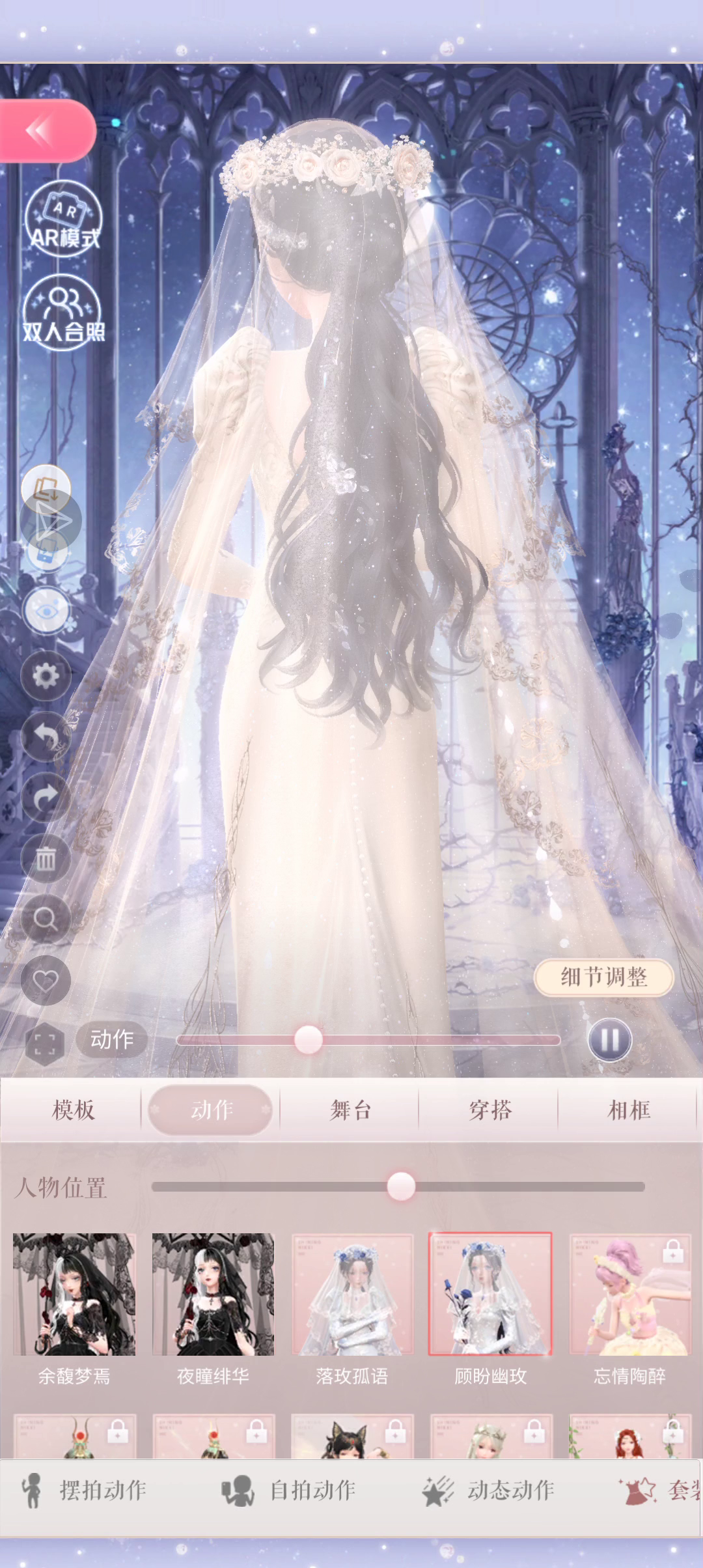Viewport: 703px width, 1568px height.
Task: Switch to the 穿搭 tab
Action: (x=490, y=1110)
